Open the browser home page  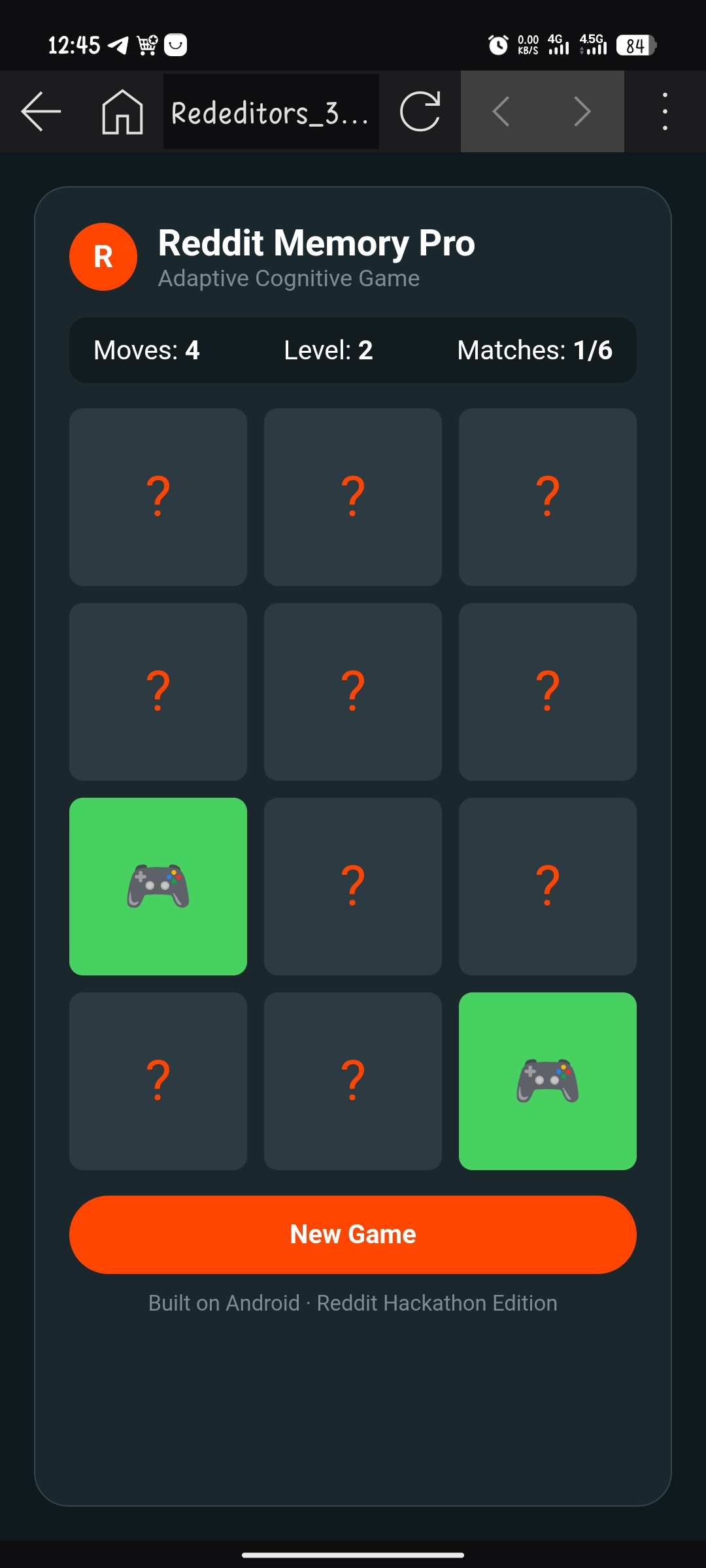(x=122, y=112)
